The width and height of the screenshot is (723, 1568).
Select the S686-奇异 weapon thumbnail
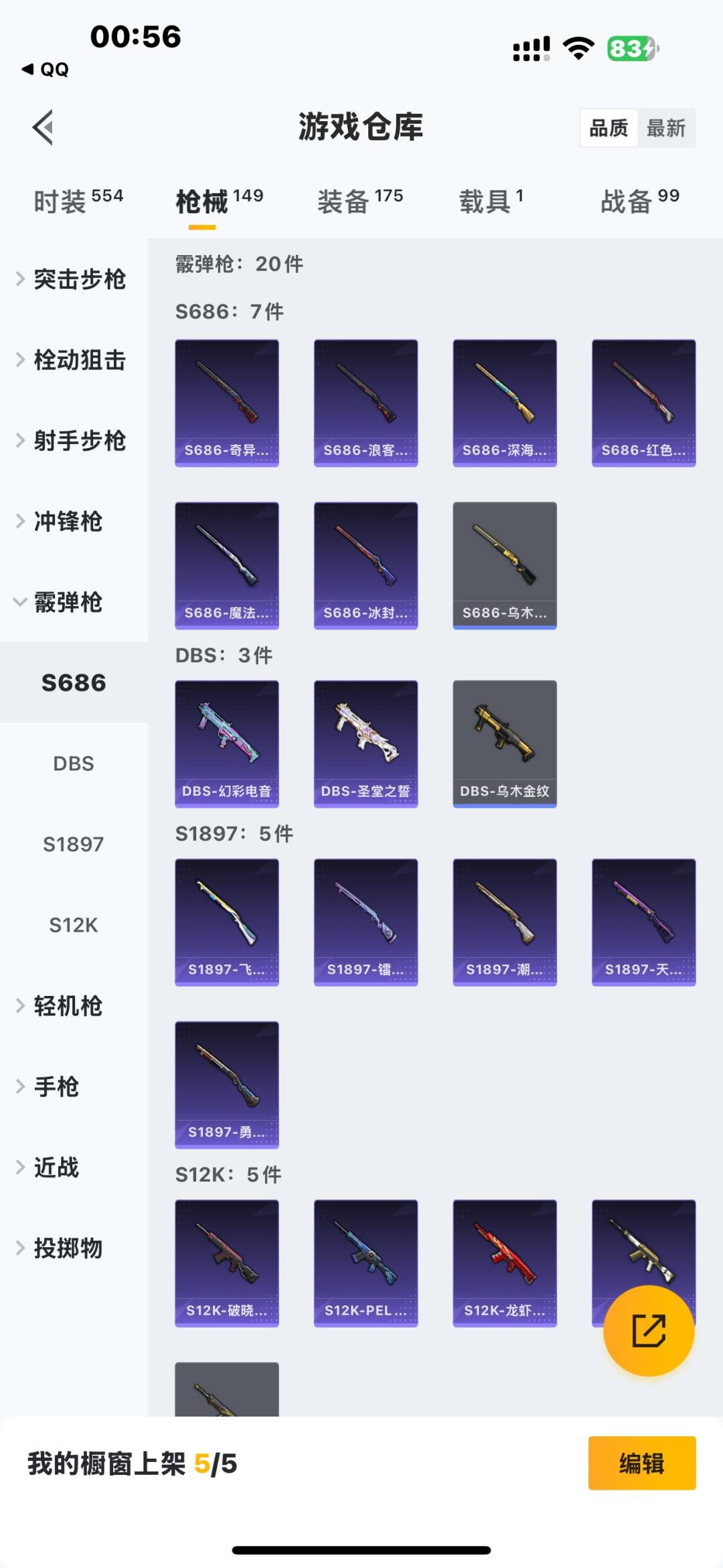coord(227,402)
